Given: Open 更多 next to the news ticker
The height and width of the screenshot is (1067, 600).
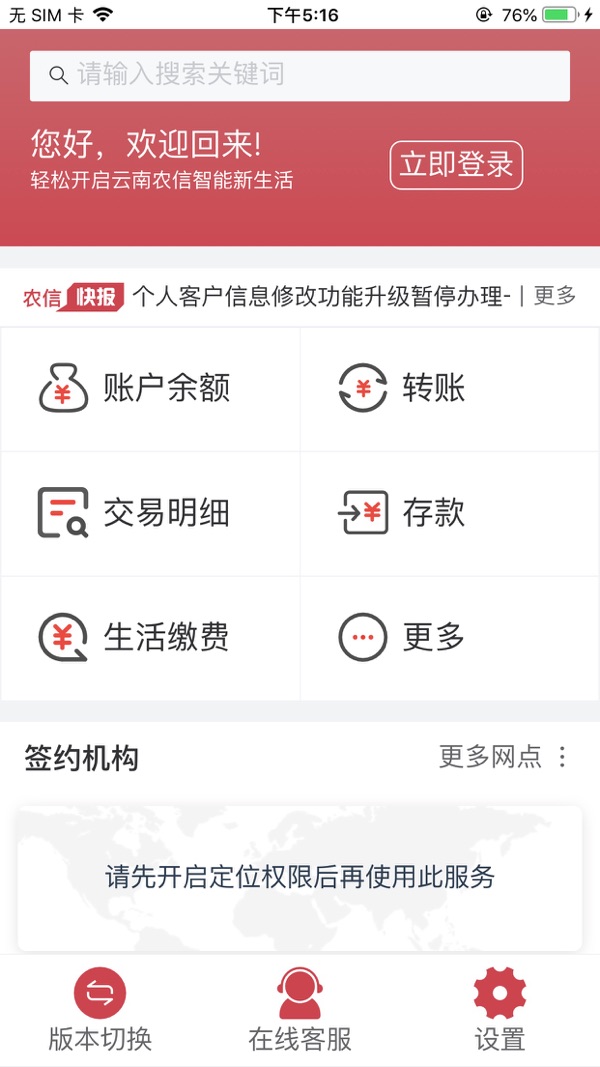Looking at the screenshot, I should 555,296.
